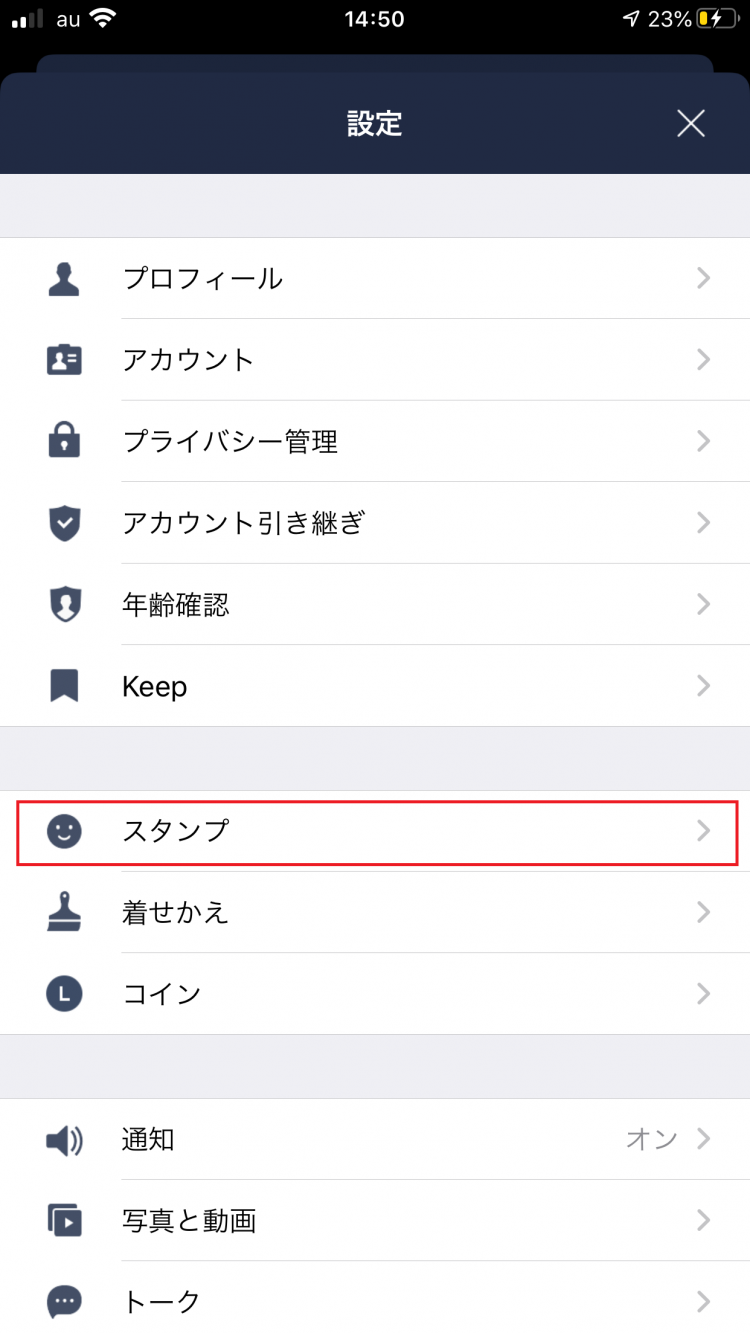Click the 着せかえ brush icon
Viewport: 750px width, 1333px height.
[63, 912]
